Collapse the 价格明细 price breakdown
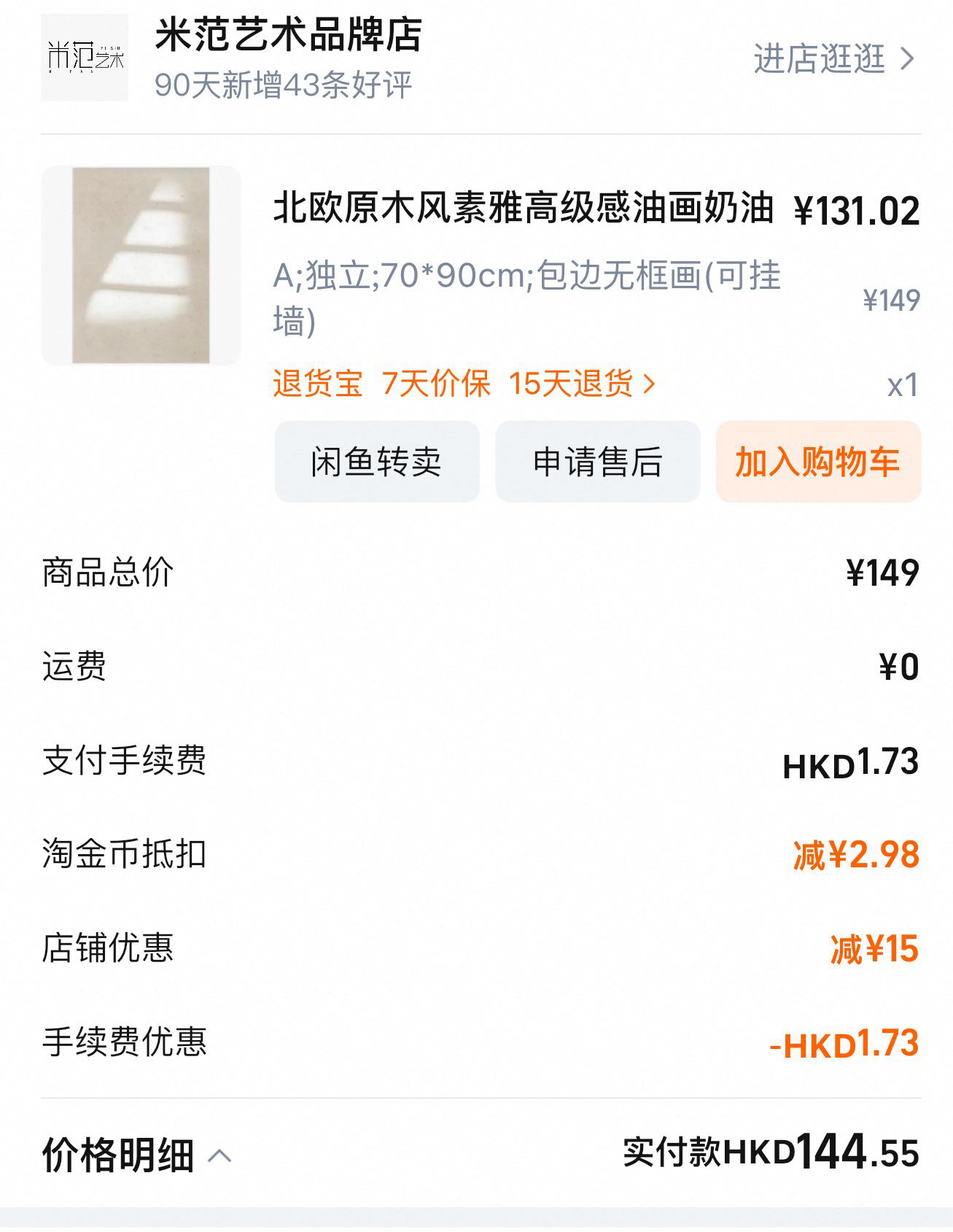This screenshot has width=953, height=1232. point(137,1155)
